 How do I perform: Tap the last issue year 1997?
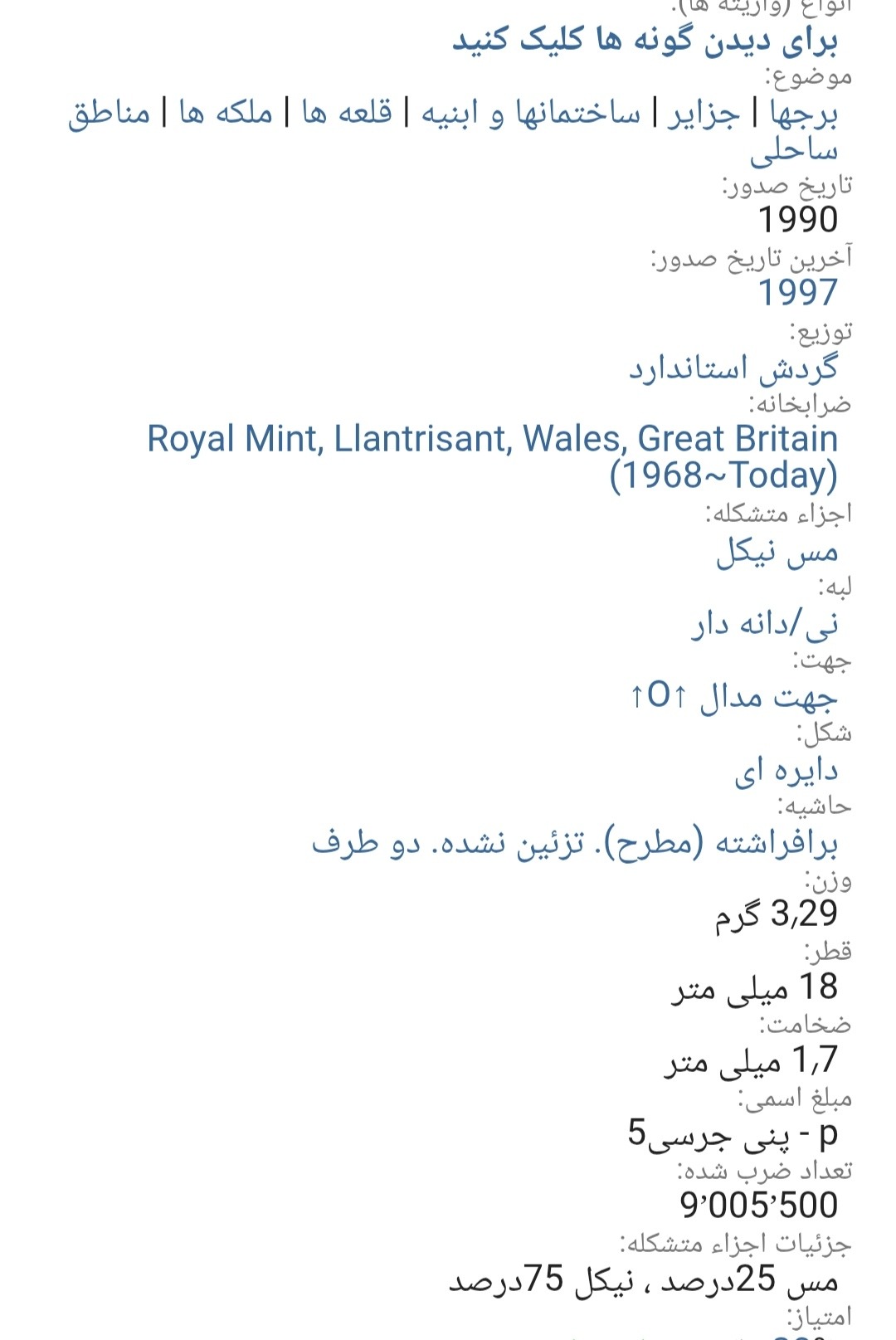(797, 292)
